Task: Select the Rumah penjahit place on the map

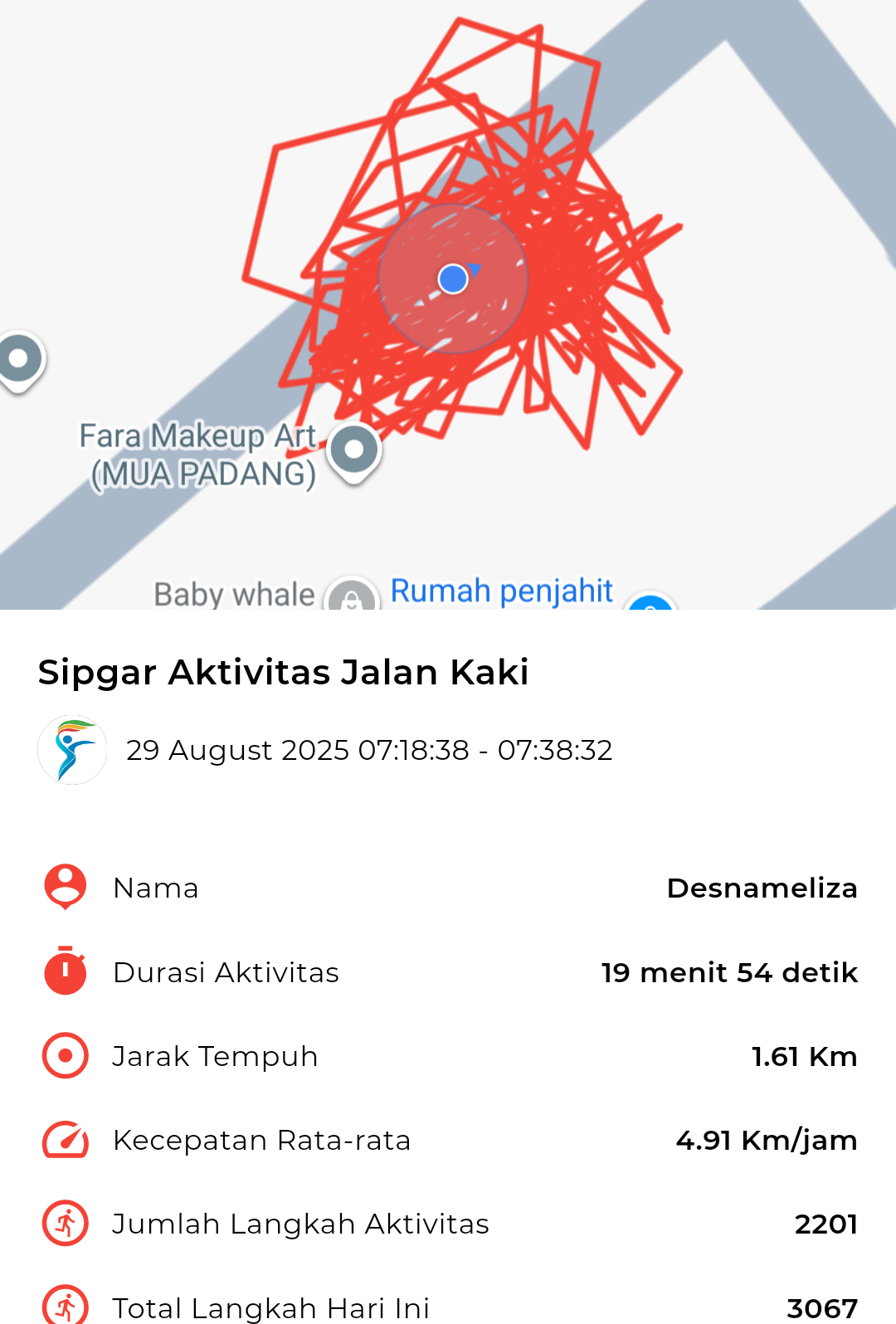Action: click(x=501, y=591)
